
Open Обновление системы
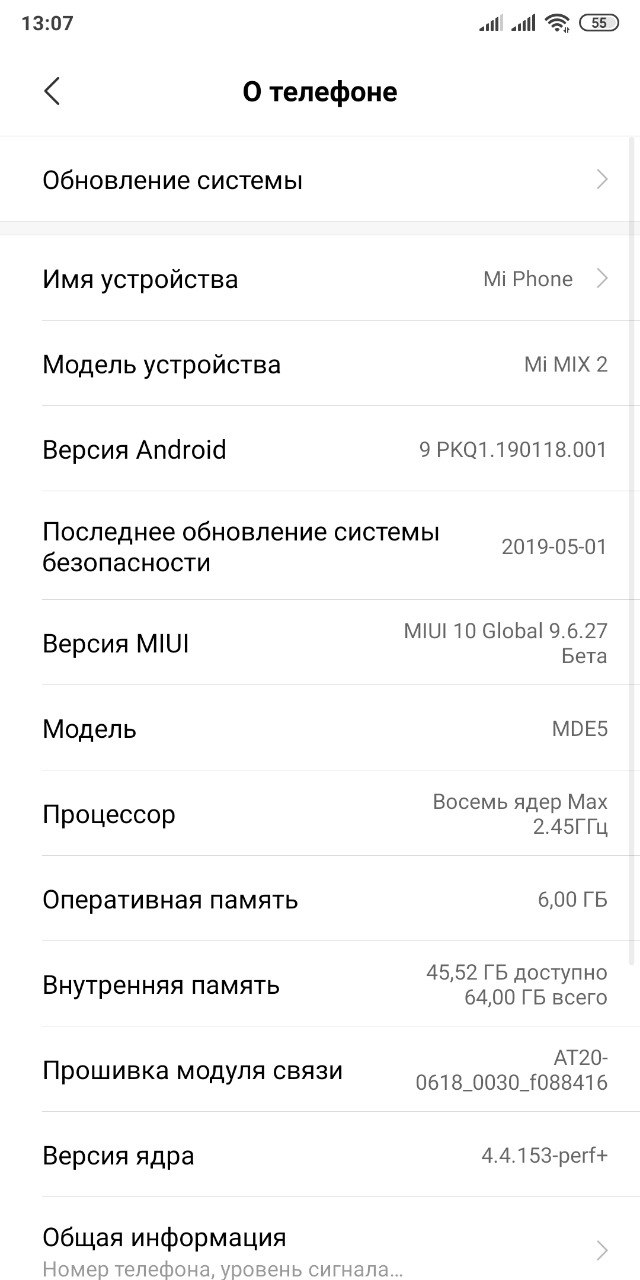click(320, 180)
